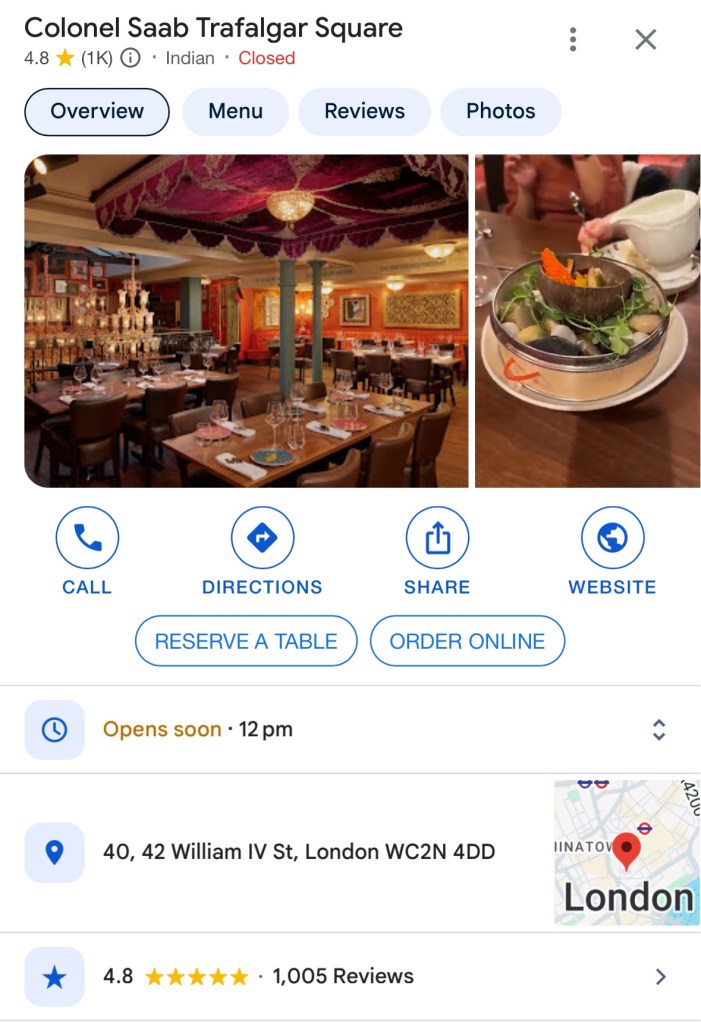
Task: Open the Photos tab
Action: point(500,111)
